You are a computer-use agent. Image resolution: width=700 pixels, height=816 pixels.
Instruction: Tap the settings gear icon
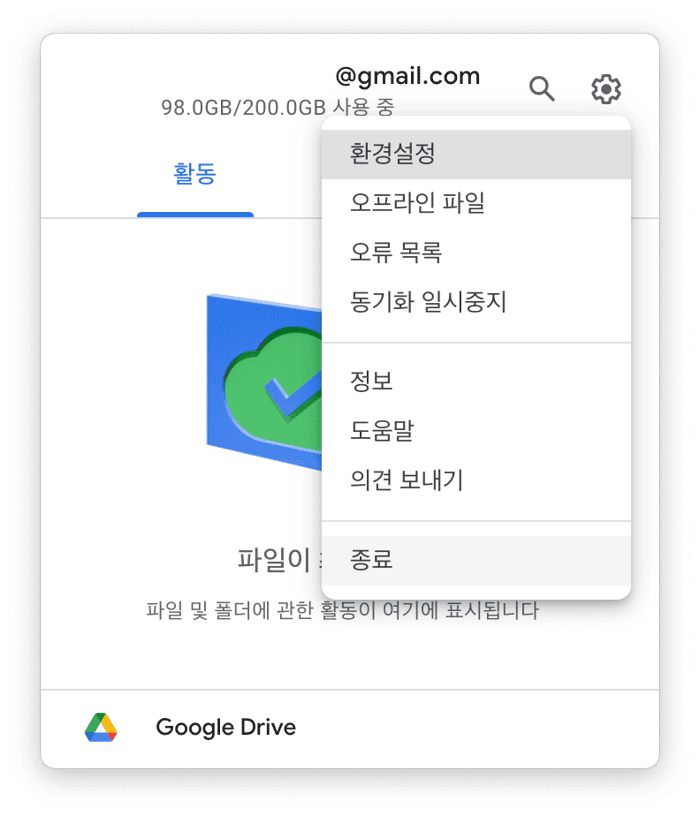(606, 89)
